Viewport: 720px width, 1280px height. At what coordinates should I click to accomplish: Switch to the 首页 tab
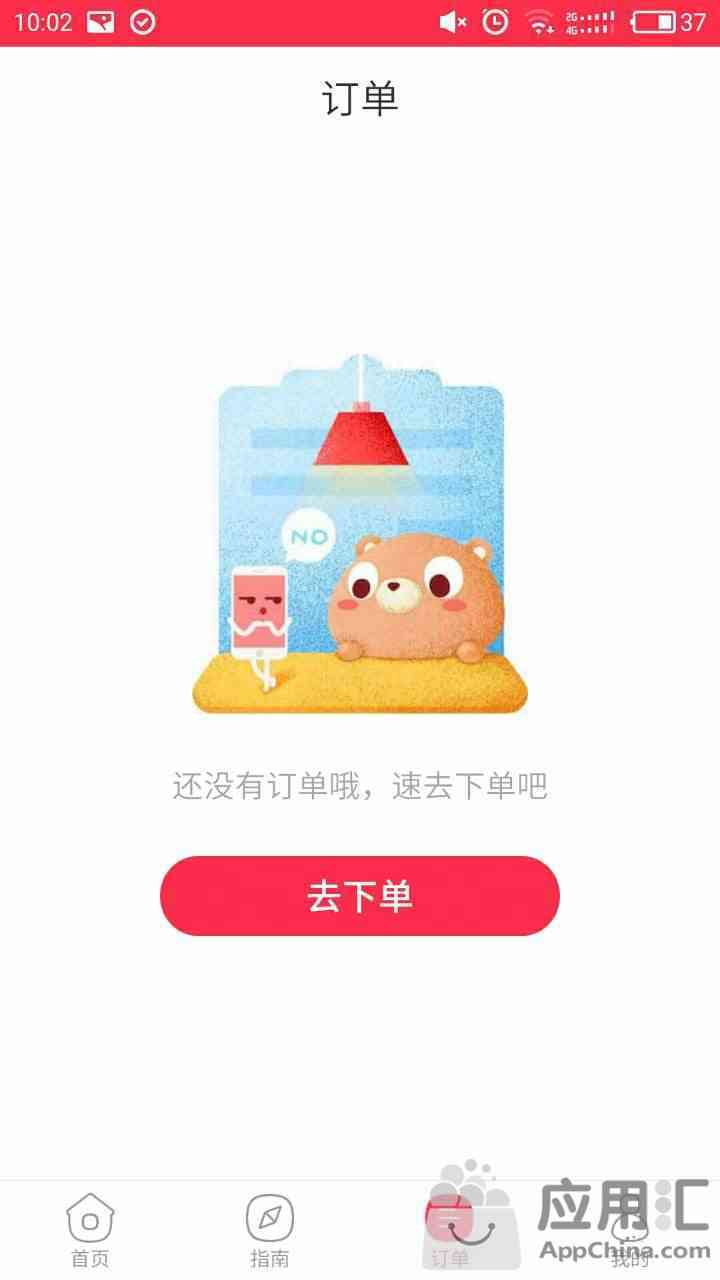pos(90,1230)
